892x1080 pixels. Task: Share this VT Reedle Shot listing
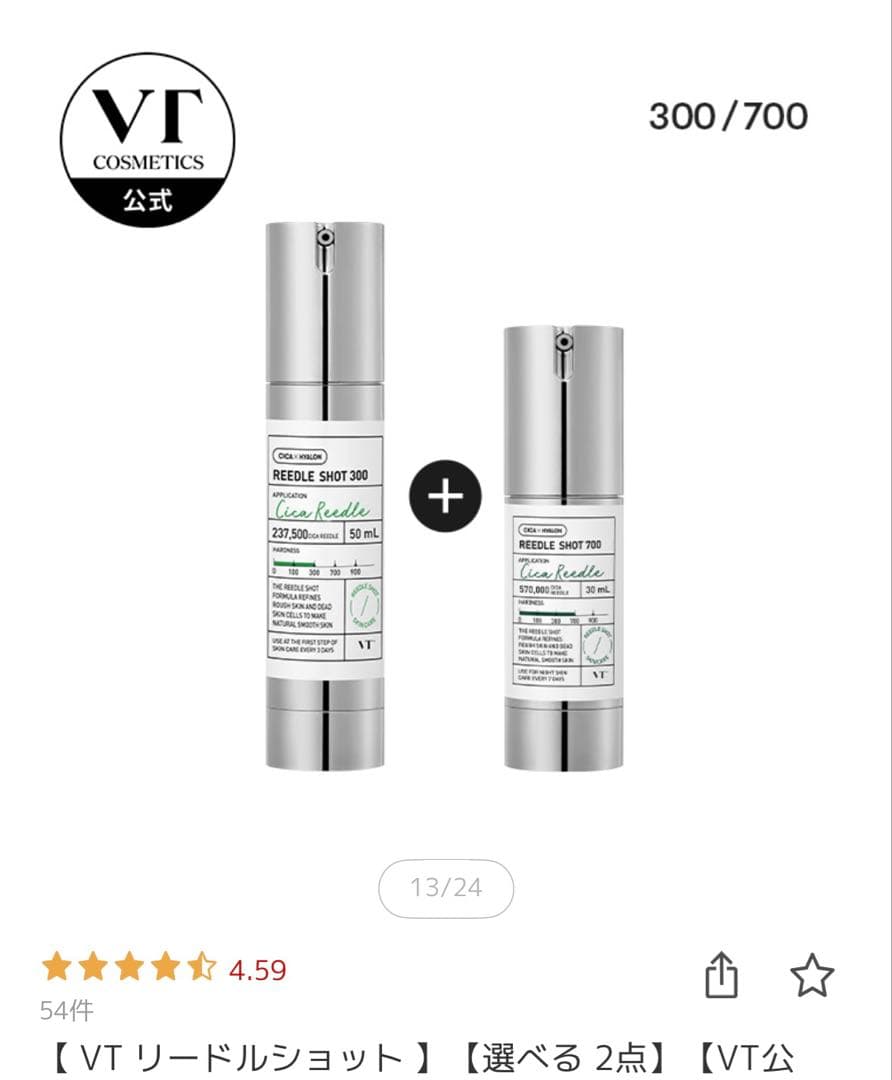721,974
